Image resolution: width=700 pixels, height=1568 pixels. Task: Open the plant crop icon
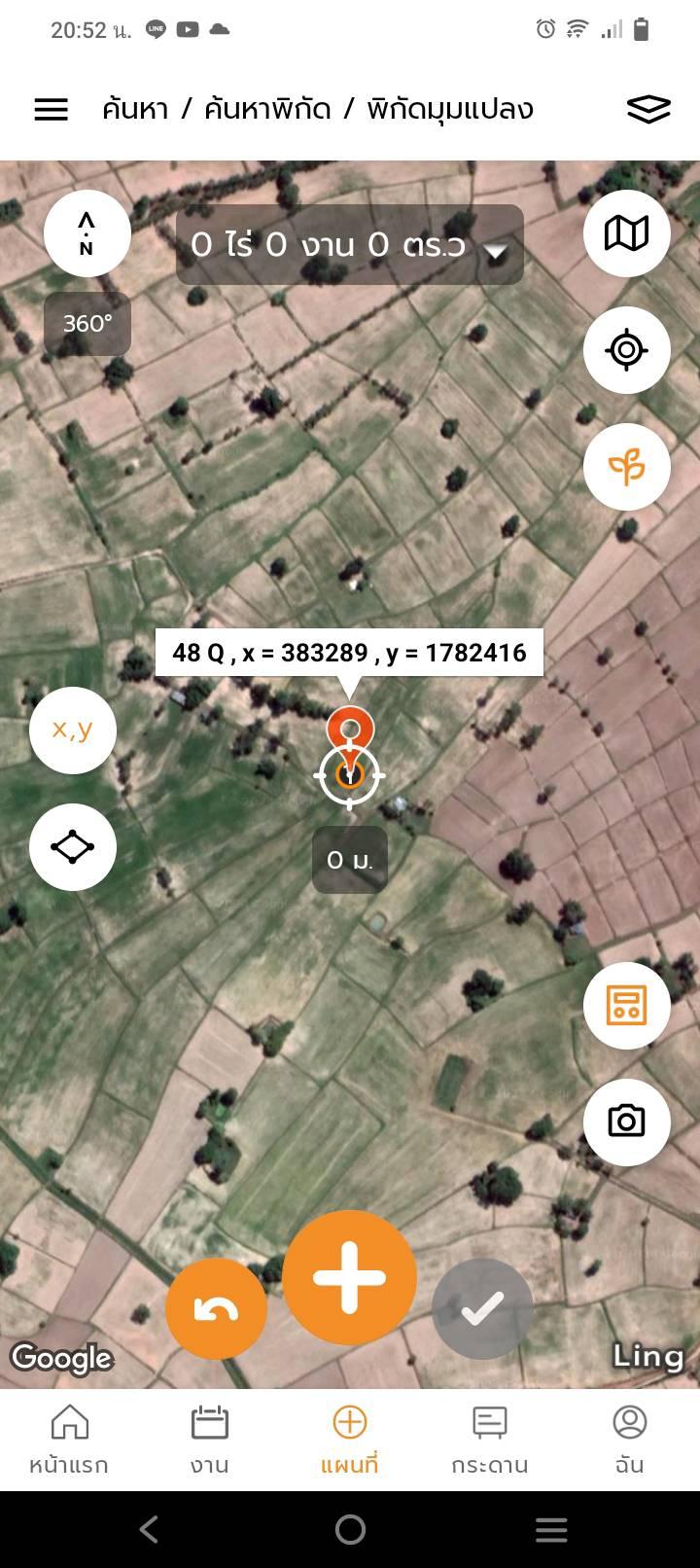click(626, 467)
